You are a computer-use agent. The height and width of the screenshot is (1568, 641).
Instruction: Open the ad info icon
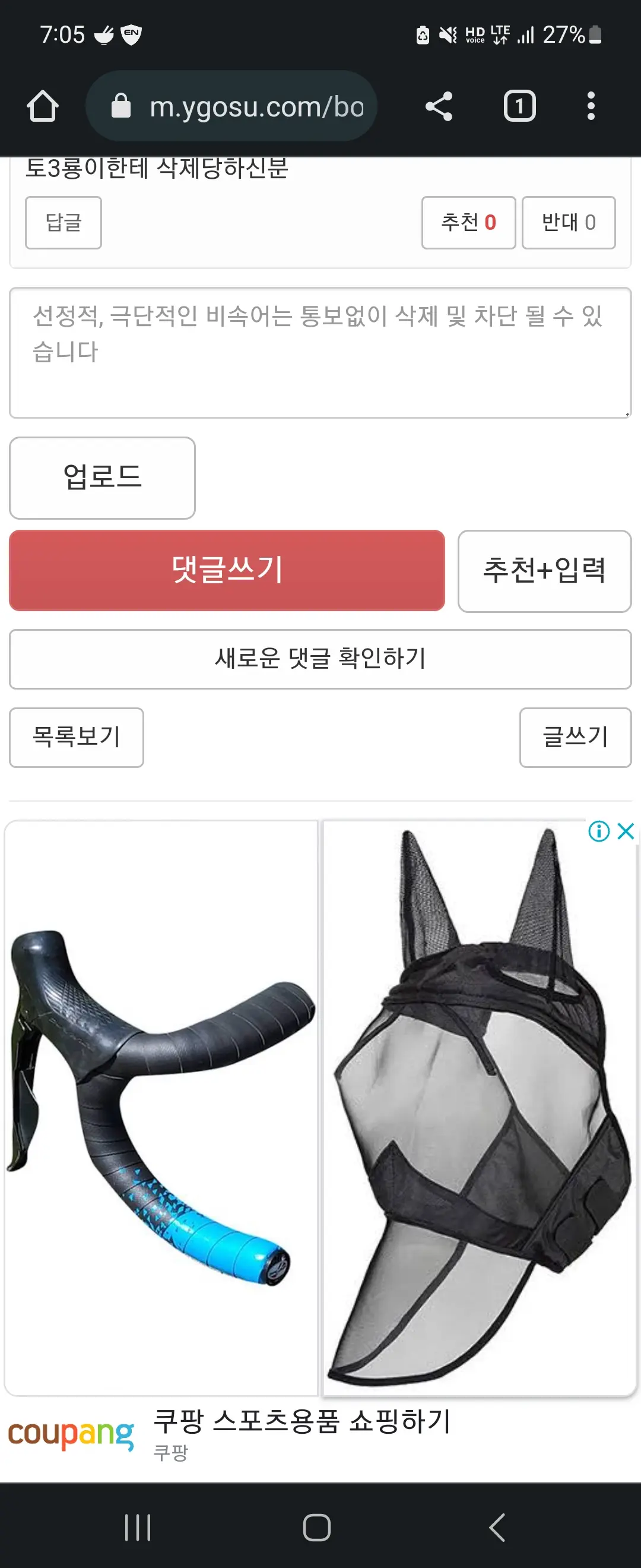coord(599,831)
